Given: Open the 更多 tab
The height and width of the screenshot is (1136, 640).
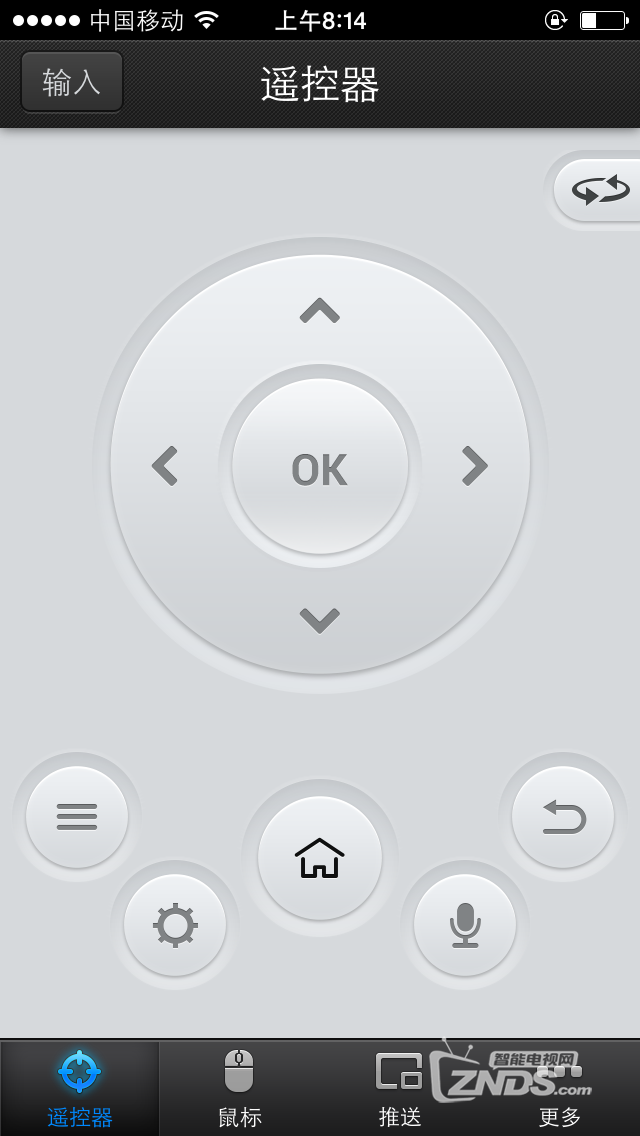Looking at the screenshot, I should [x=560, y=1088].
